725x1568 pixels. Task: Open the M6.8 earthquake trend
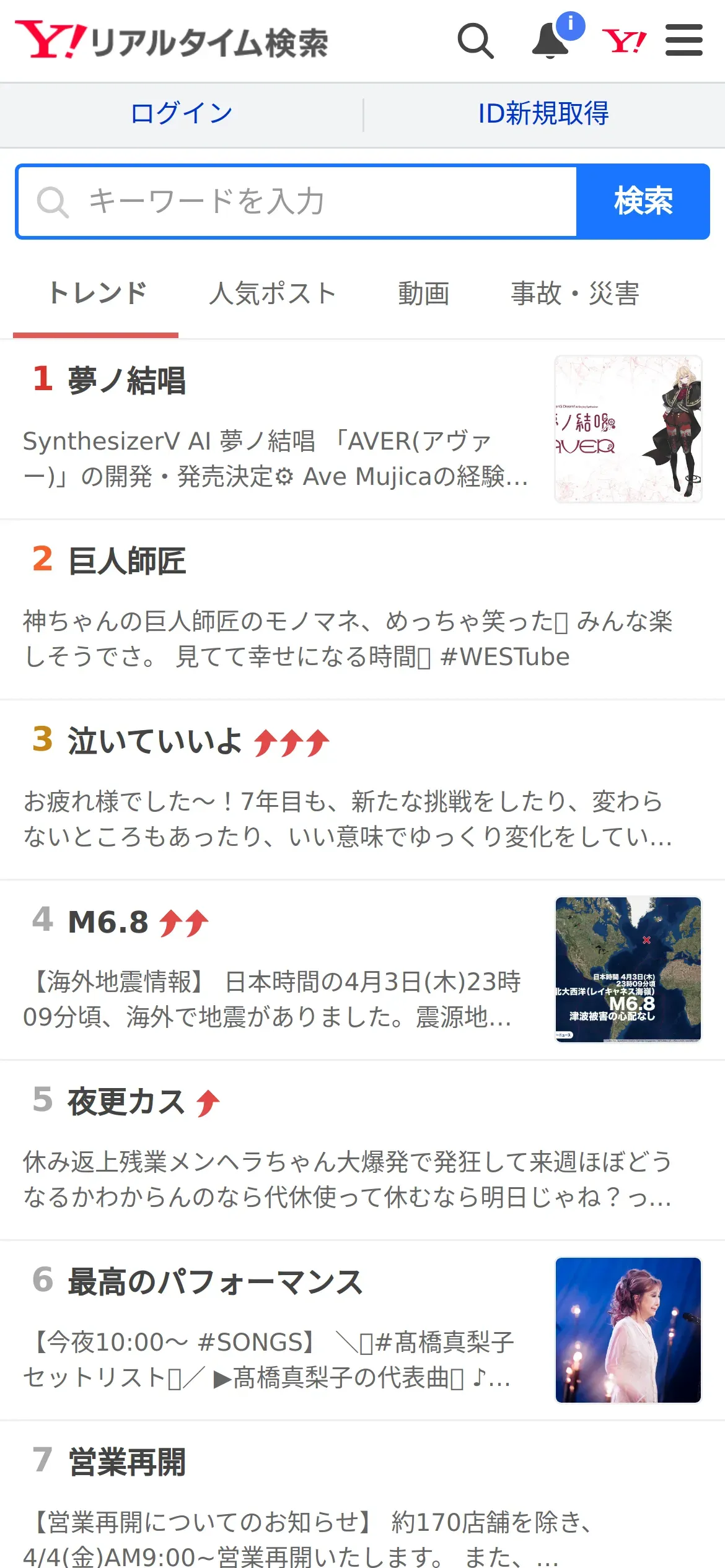click(x=362, y=970)
